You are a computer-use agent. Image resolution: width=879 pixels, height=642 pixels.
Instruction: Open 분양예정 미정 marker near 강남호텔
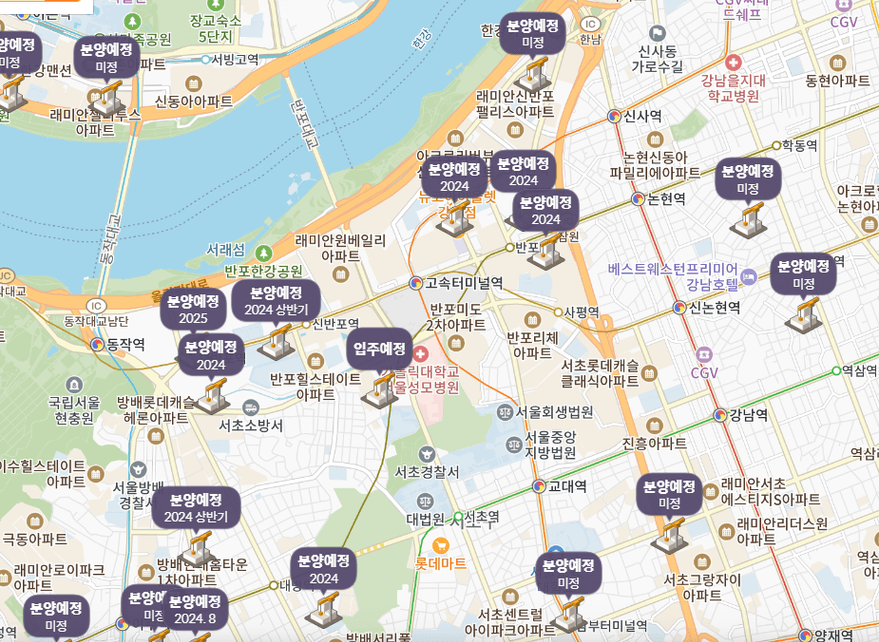(x=803, y=274)
